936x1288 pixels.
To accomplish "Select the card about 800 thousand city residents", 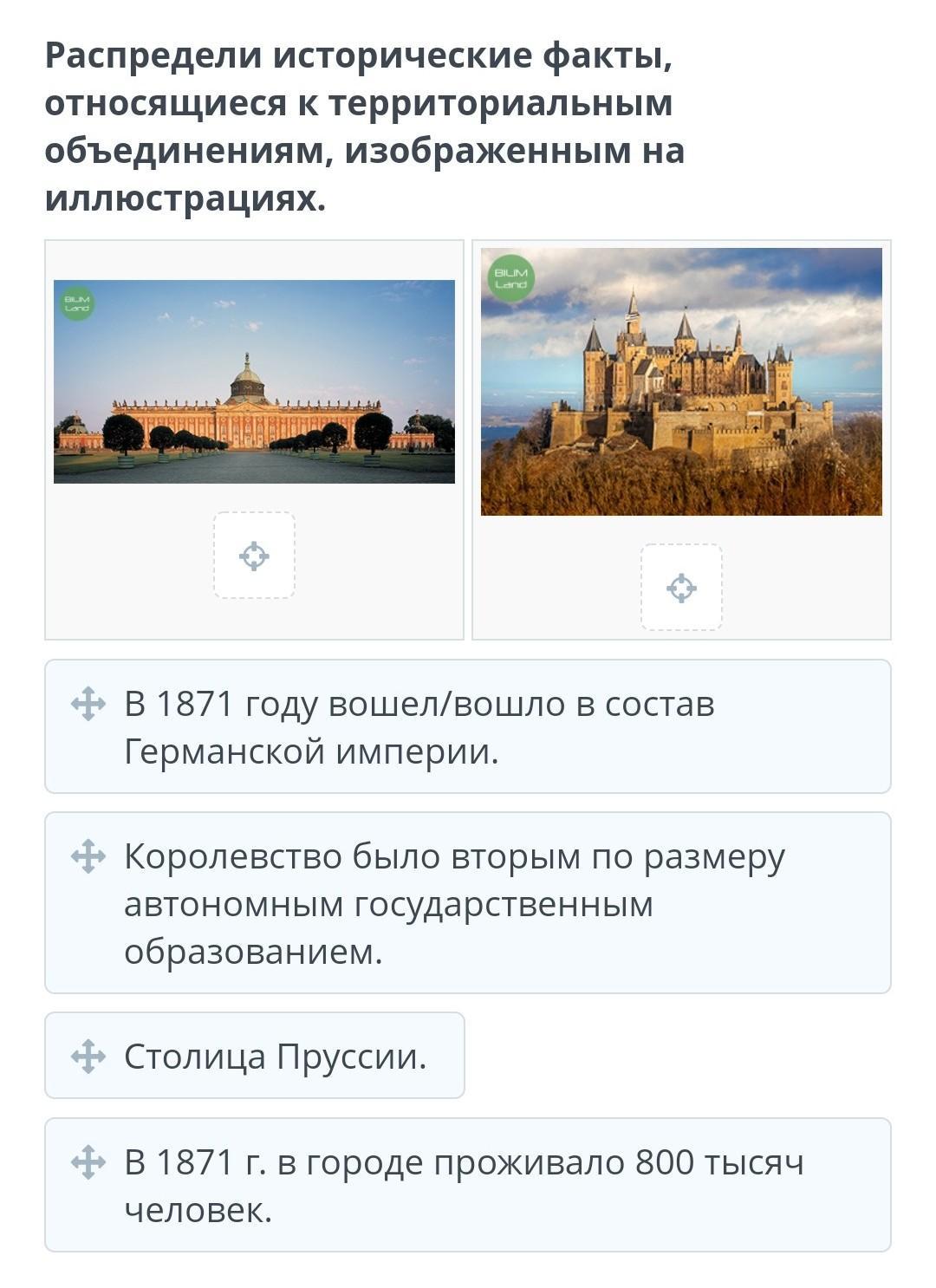I will click(x=466, y=1185).
